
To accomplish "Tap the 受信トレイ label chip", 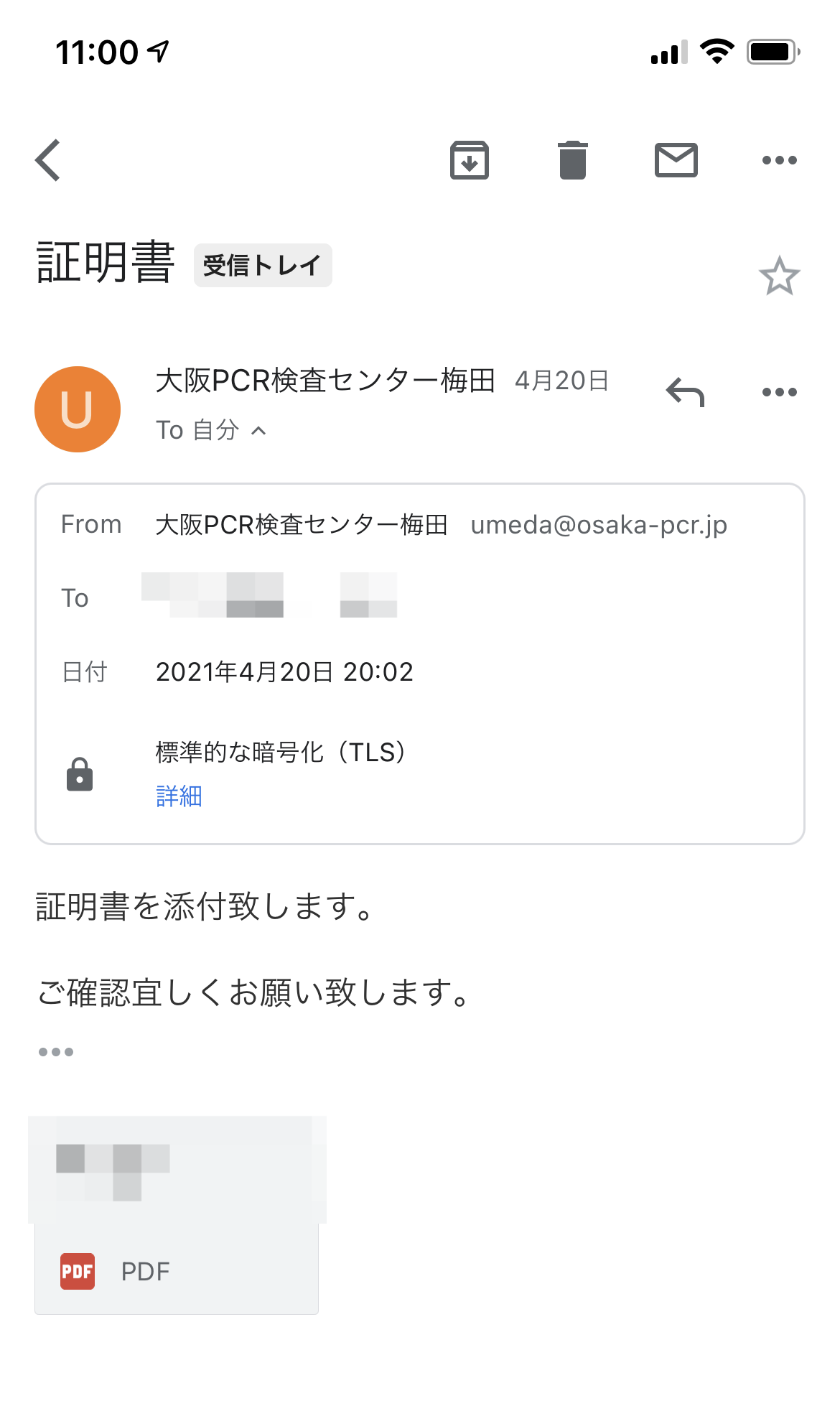I will point(263,265).
